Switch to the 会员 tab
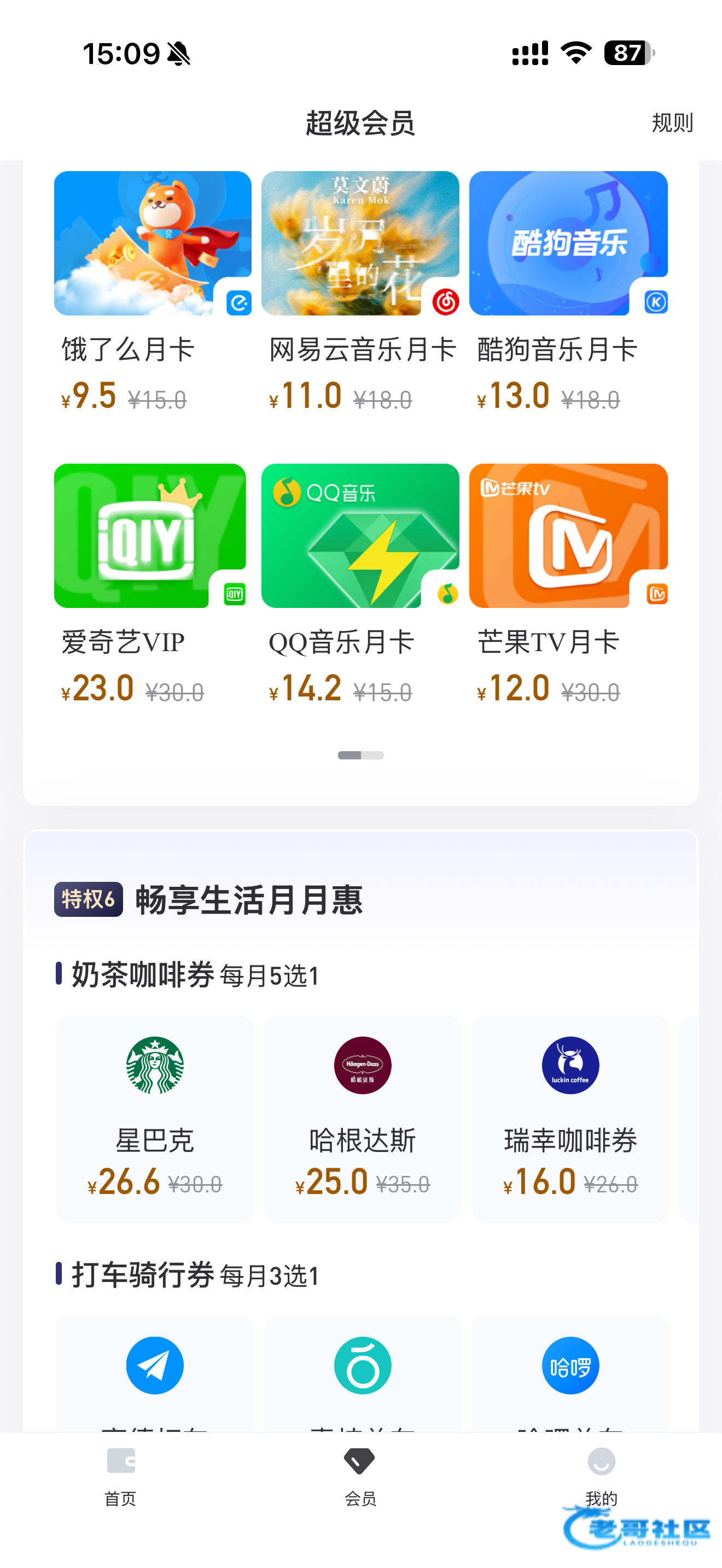The image size is (722, 1568). pos(360,1476)
